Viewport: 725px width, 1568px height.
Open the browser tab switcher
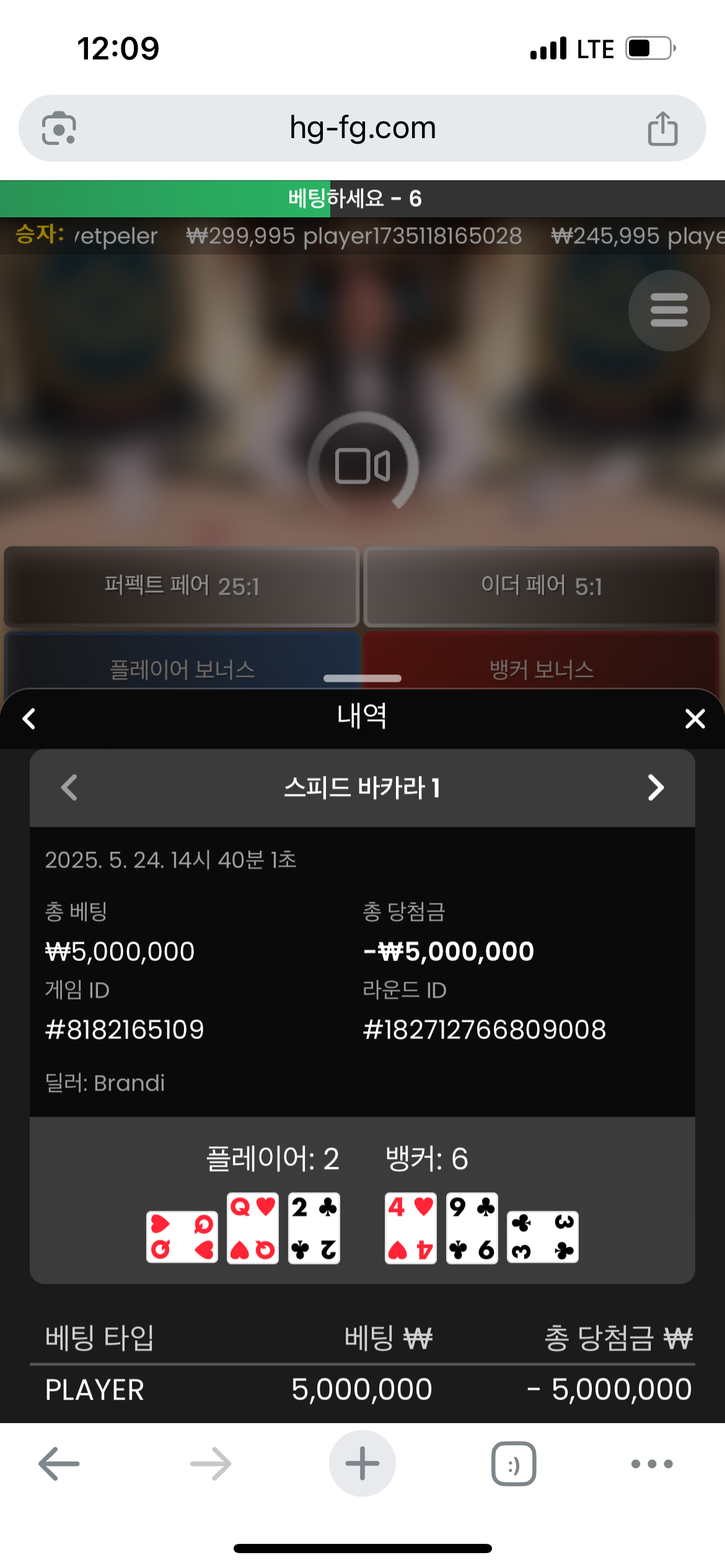tap(514, 1464)
